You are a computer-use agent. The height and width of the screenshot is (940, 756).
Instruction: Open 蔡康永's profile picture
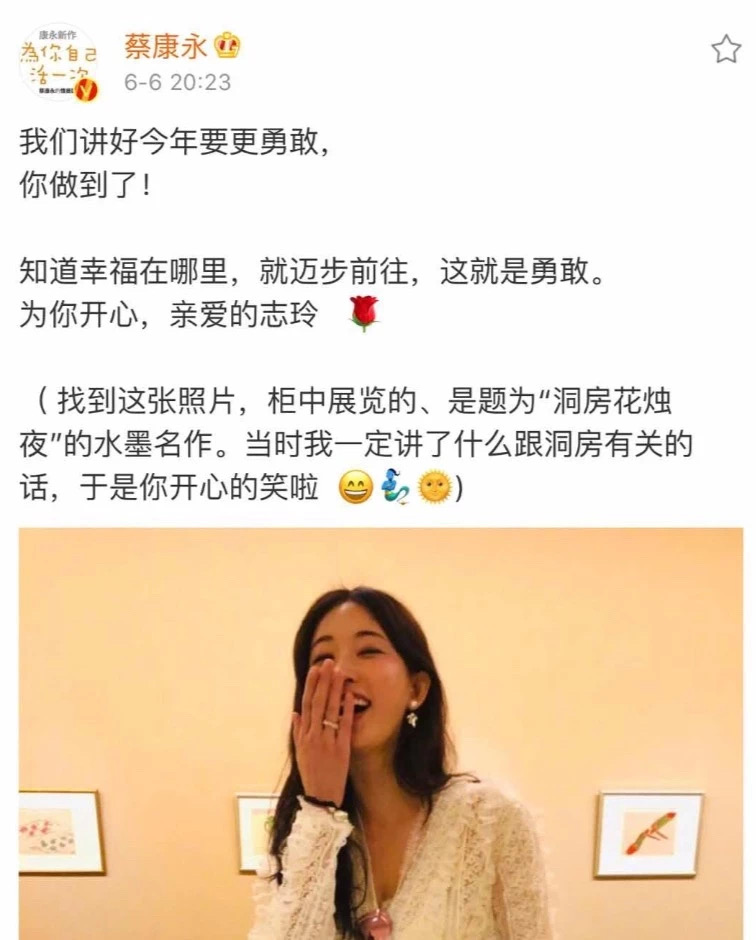click(x=59, y=63)
